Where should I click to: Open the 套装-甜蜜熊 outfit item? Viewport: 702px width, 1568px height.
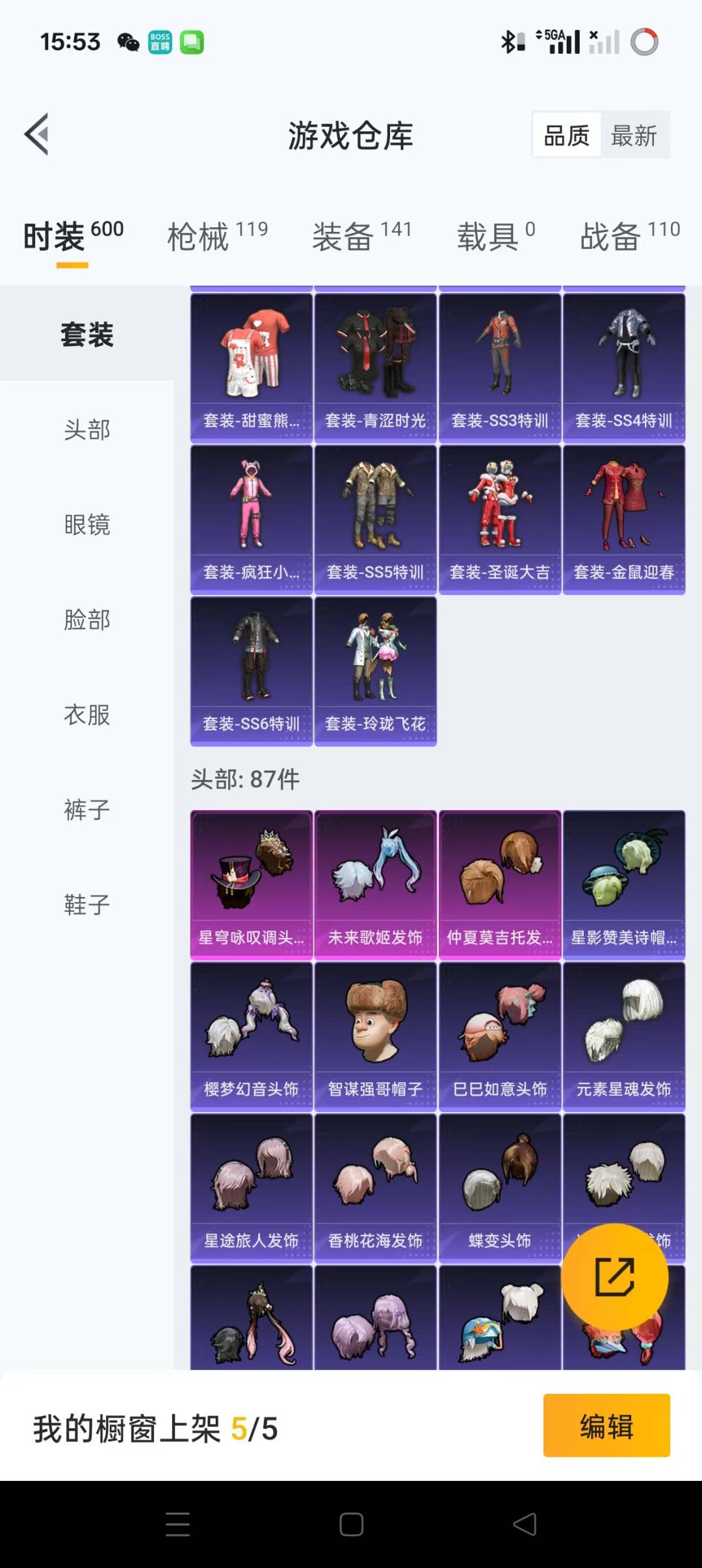click(252, 368)
